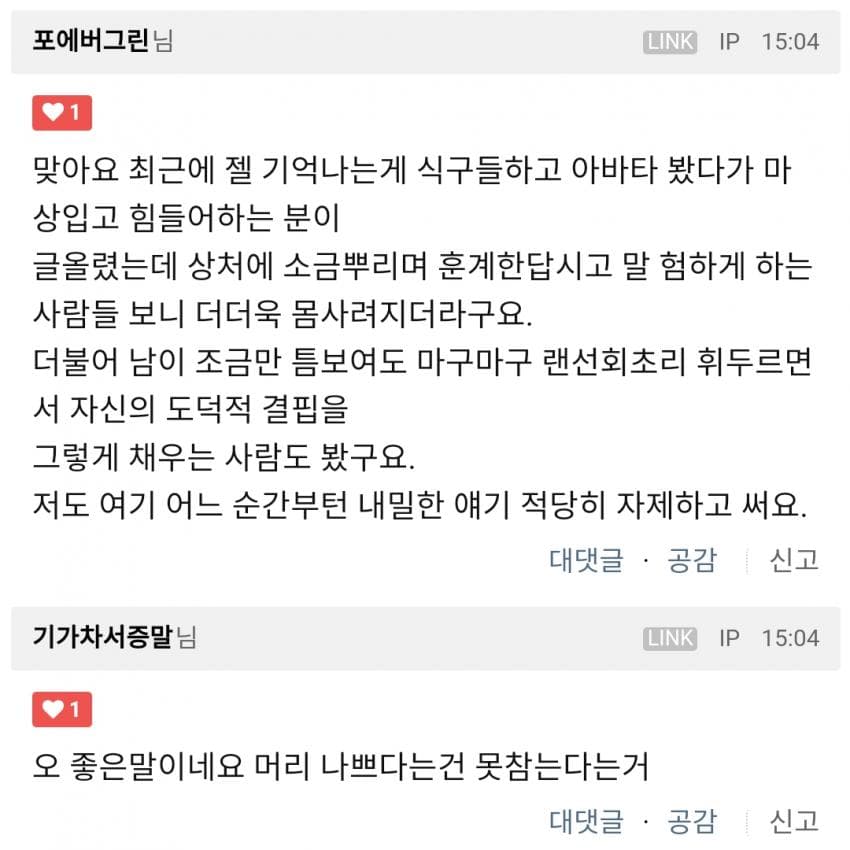Open 기가차서증말's user profile
850x850 pixels.
(103, 637)
